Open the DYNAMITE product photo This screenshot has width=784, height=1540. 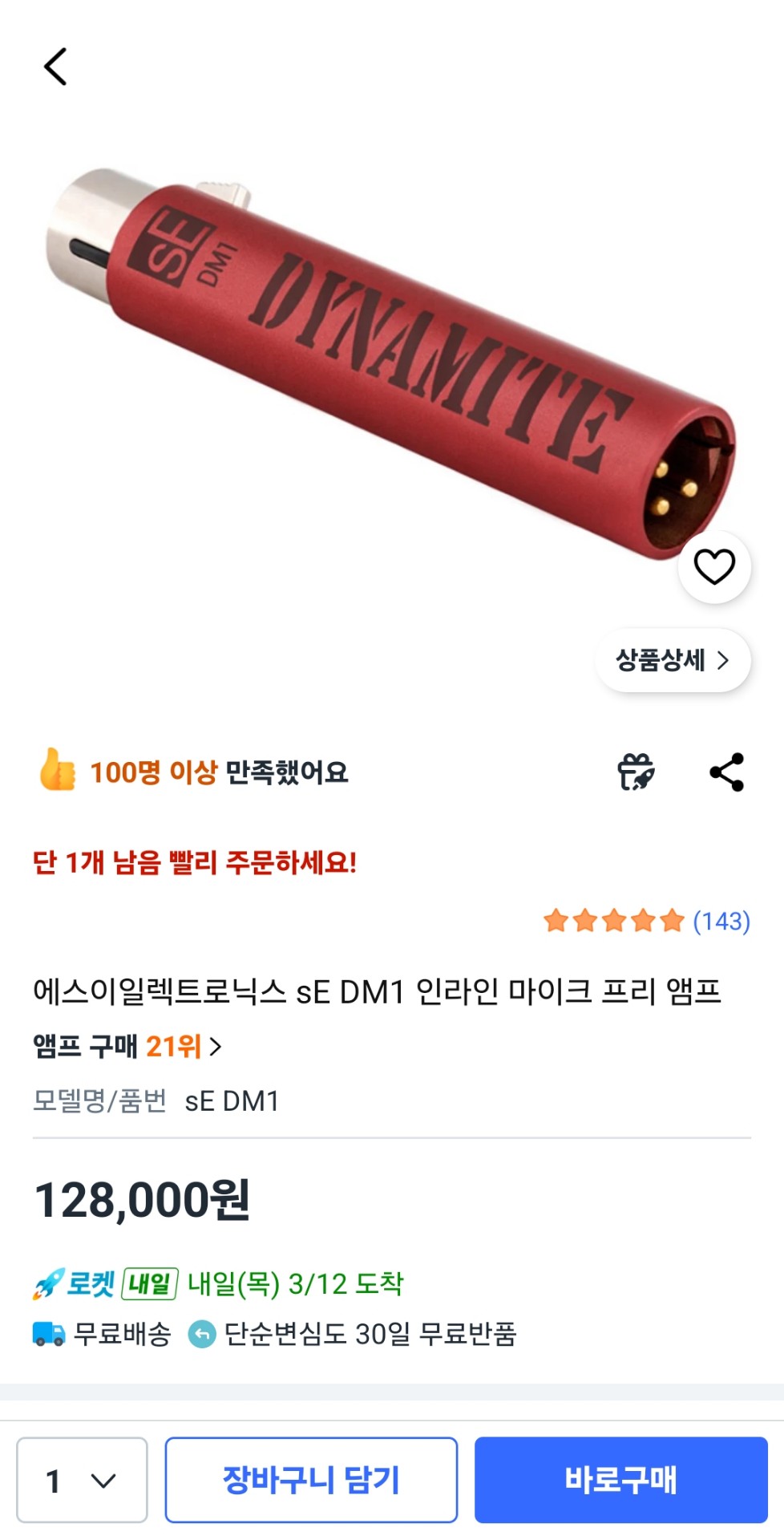pos(391,361)
